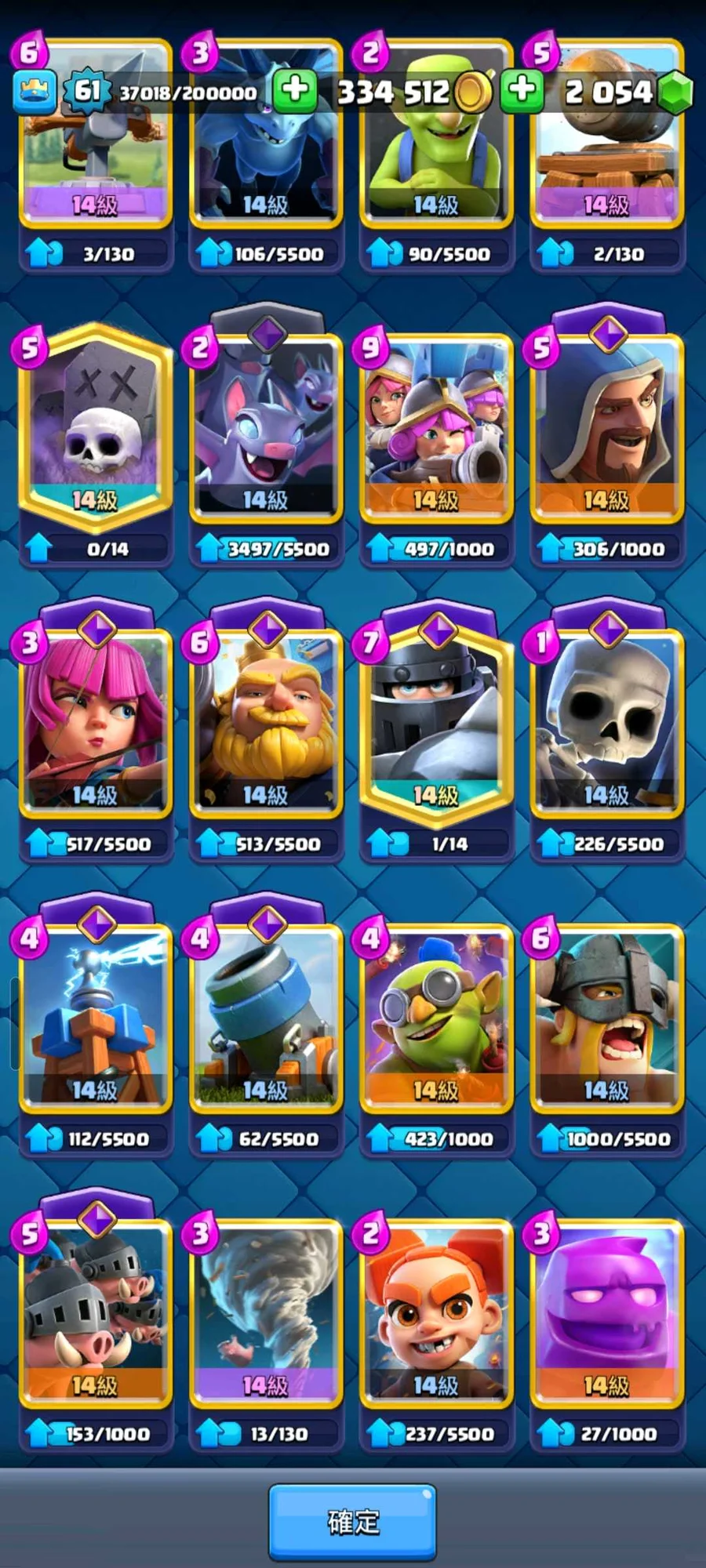Select the Wizard card
This screenshot has height=1568, width=706.
tap(606, 427)
